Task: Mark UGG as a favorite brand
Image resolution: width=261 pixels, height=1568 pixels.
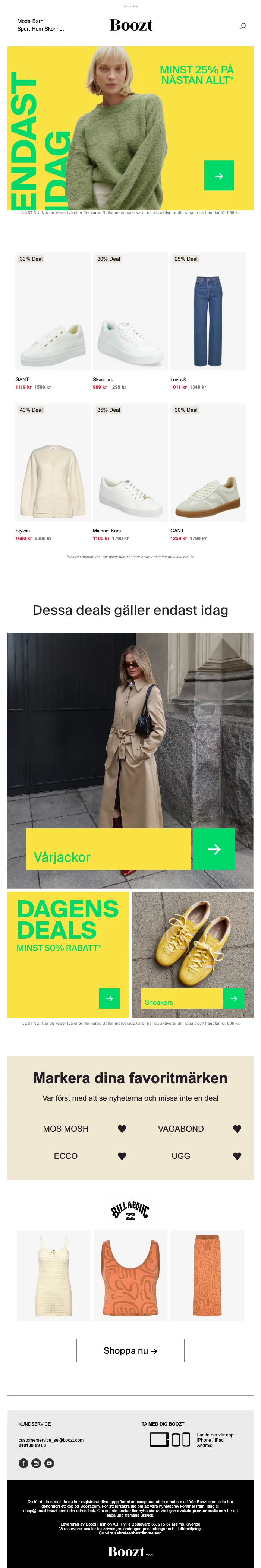Action: [x=237, y=1156]
